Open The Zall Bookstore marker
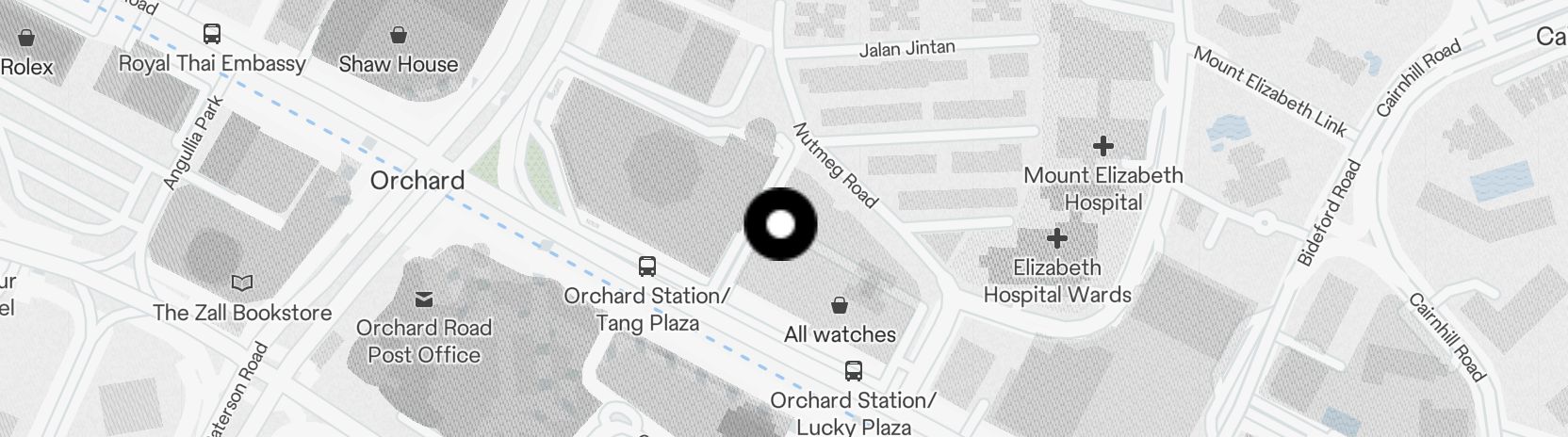Viewport: 1568px width, 437px height. pyautogui.click(x=242, y=283)
